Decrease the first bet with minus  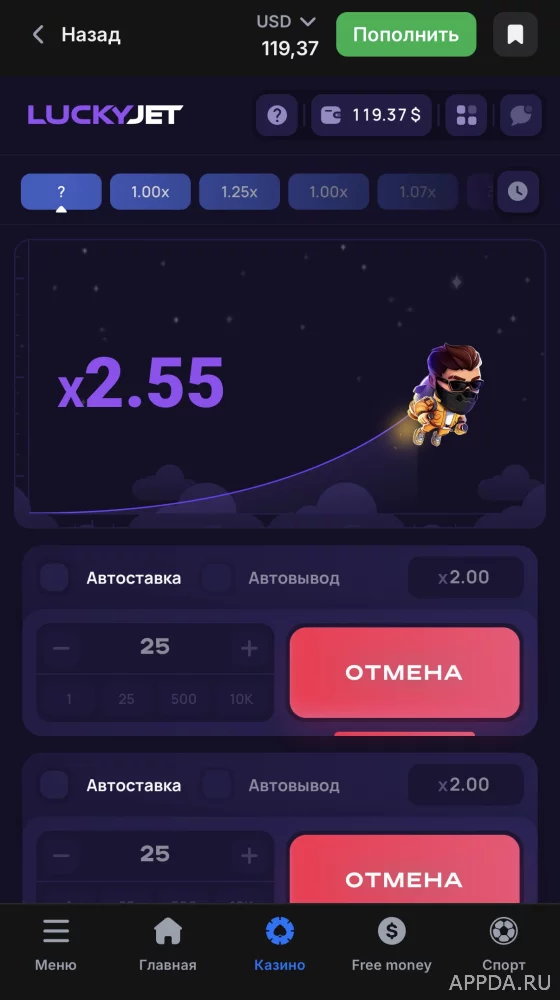point(61,648)
